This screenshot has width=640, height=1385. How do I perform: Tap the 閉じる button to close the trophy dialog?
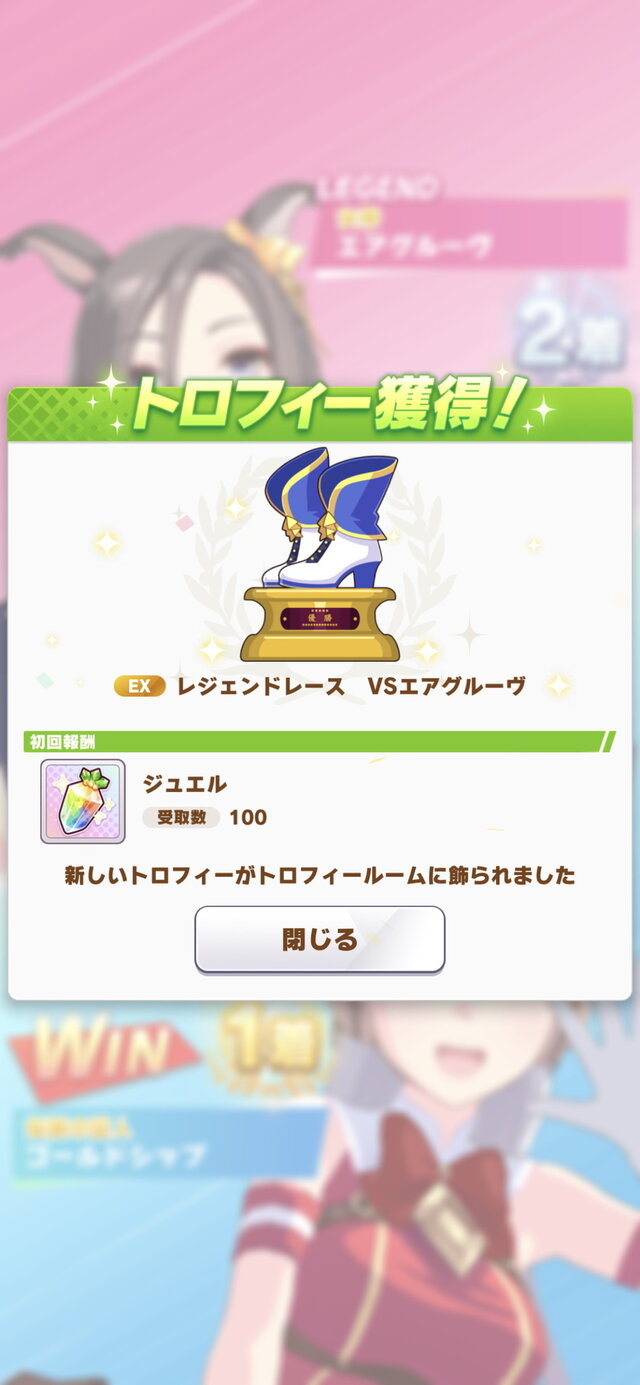pyautogui.click(x=319, y=939)
